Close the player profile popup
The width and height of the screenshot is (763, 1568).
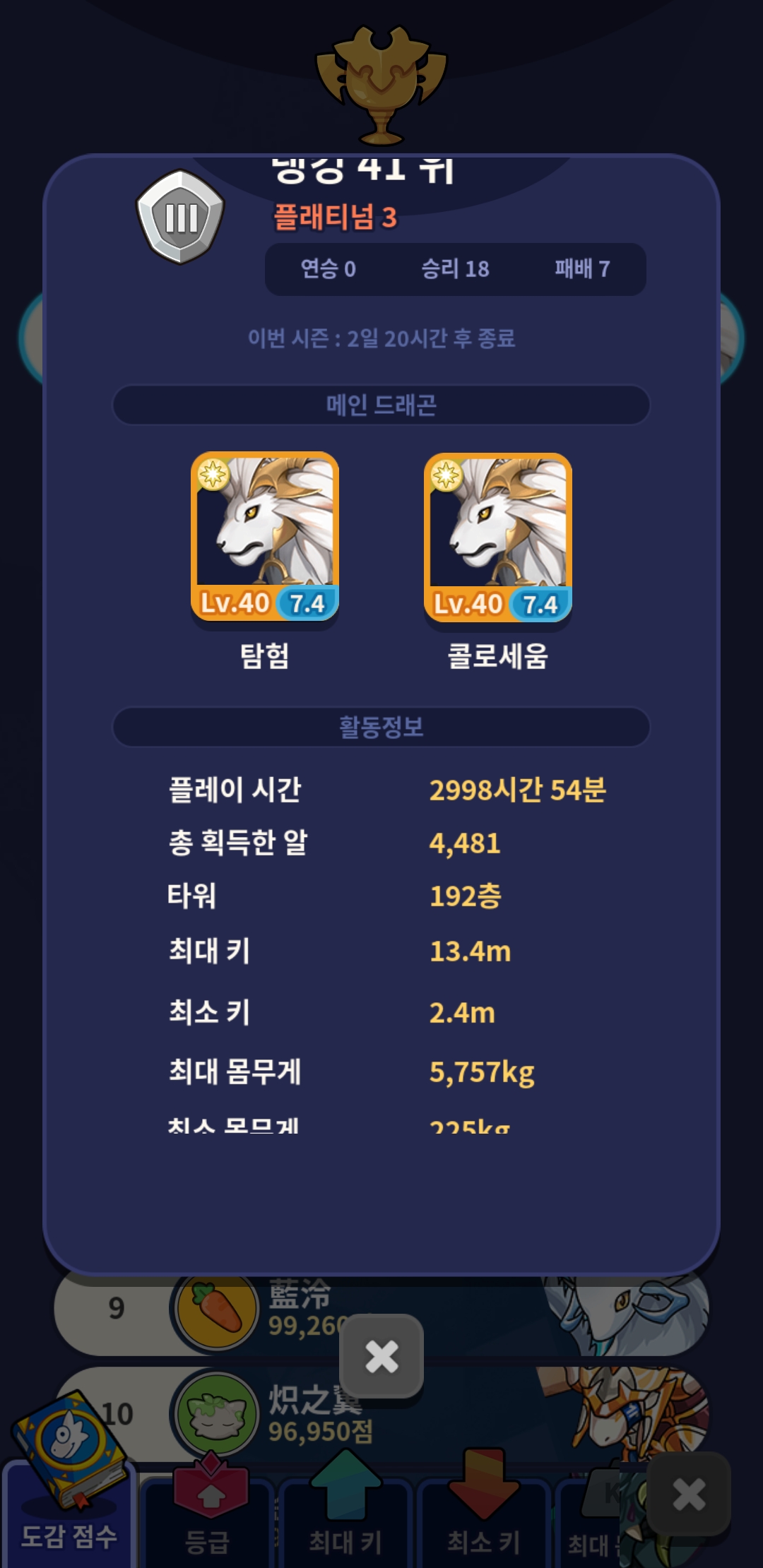(381, 1356)
